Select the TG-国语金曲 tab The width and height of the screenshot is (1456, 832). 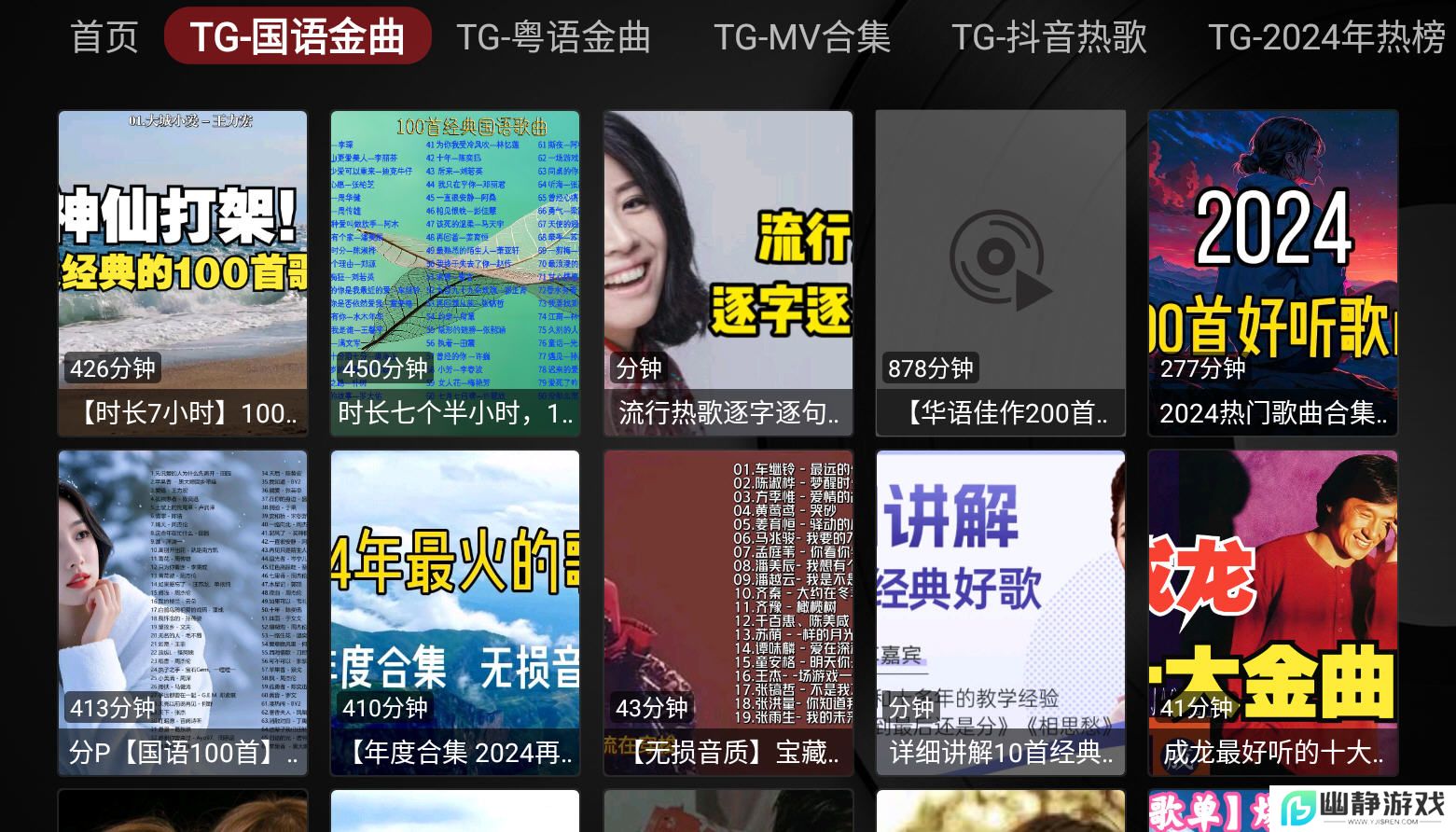(x=298, y=37)
